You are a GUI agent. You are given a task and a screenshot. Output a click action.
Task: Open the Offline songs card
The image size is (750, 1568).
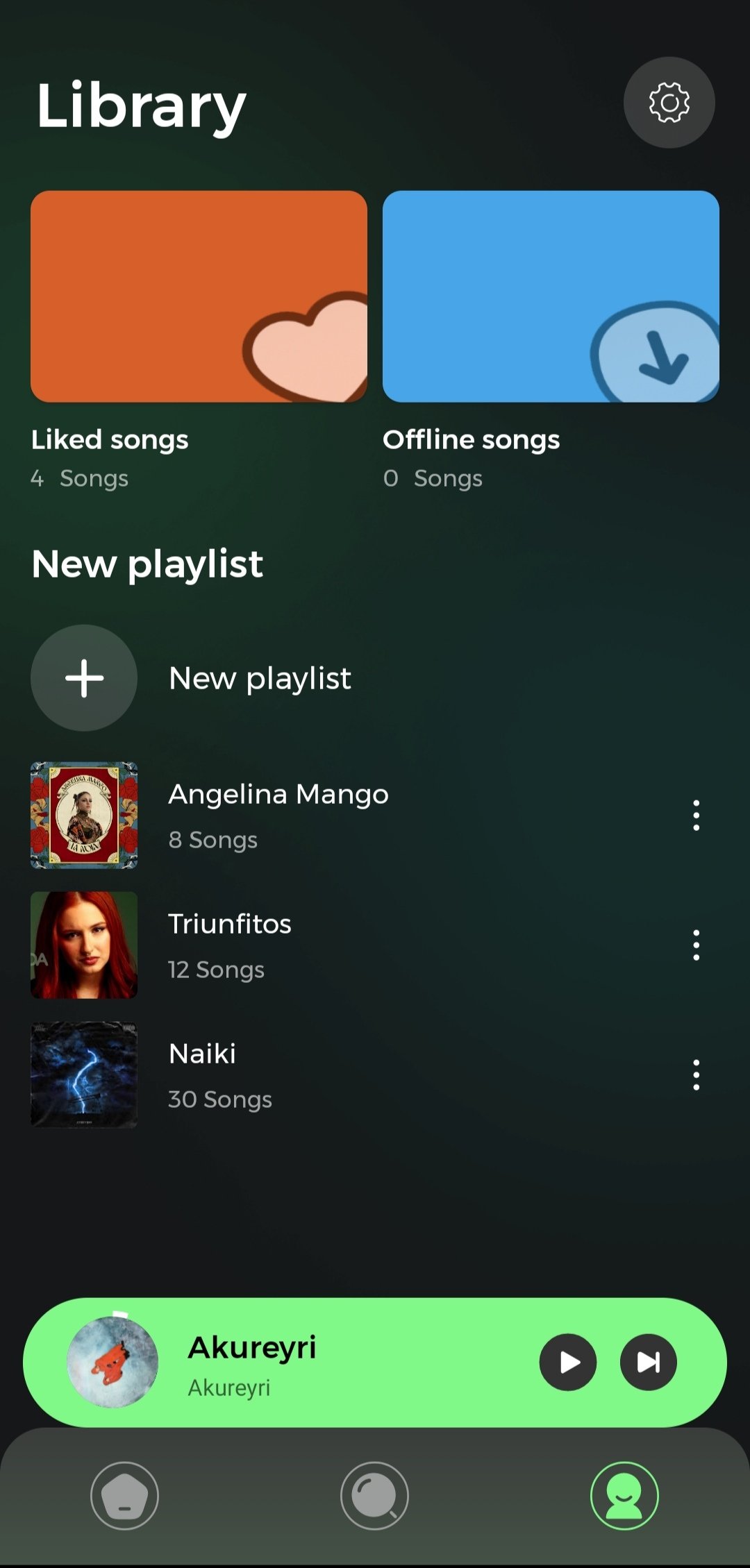tap(551, 296)
